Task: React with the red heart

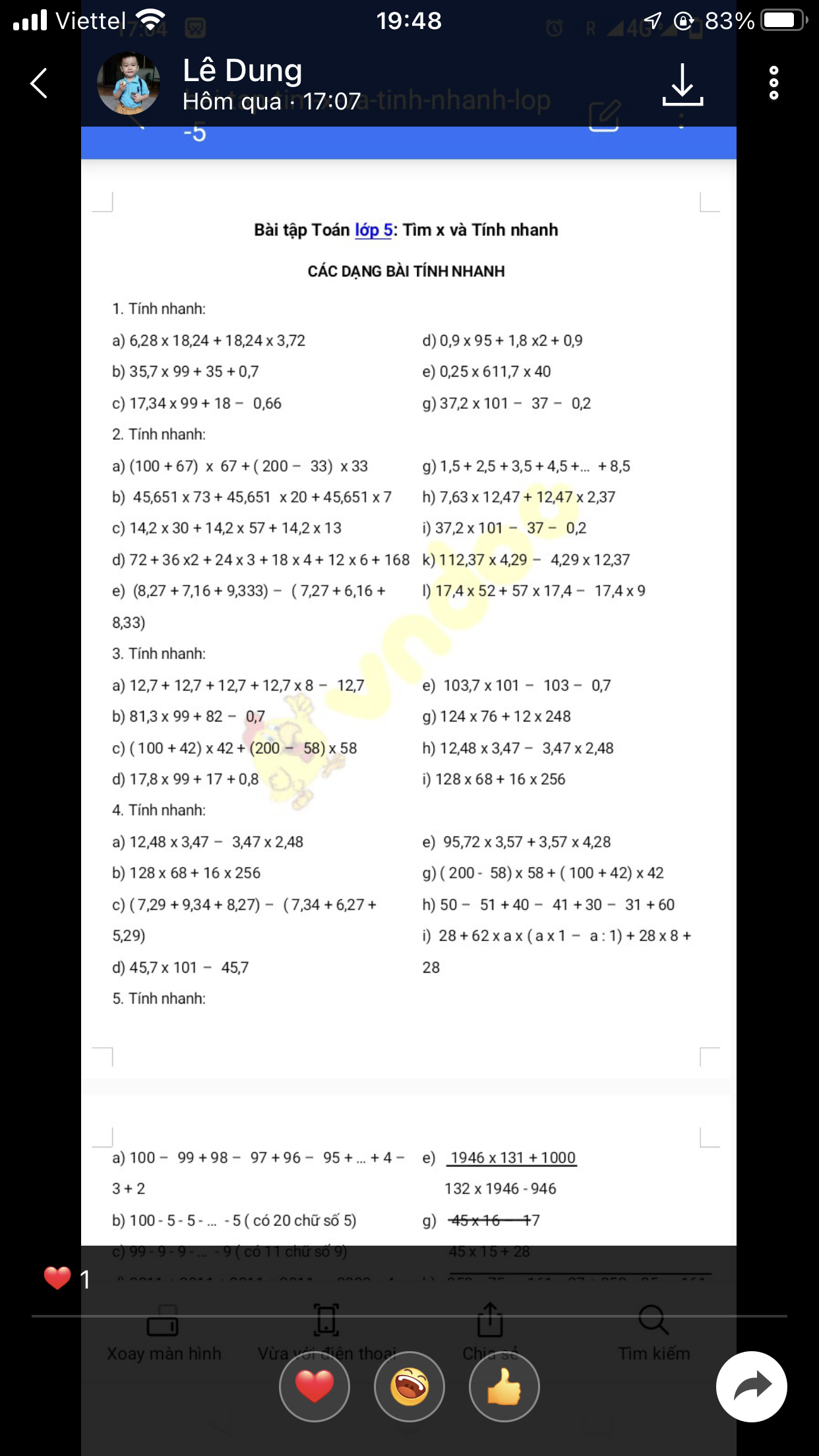Action: click(x=315, y=1386)
